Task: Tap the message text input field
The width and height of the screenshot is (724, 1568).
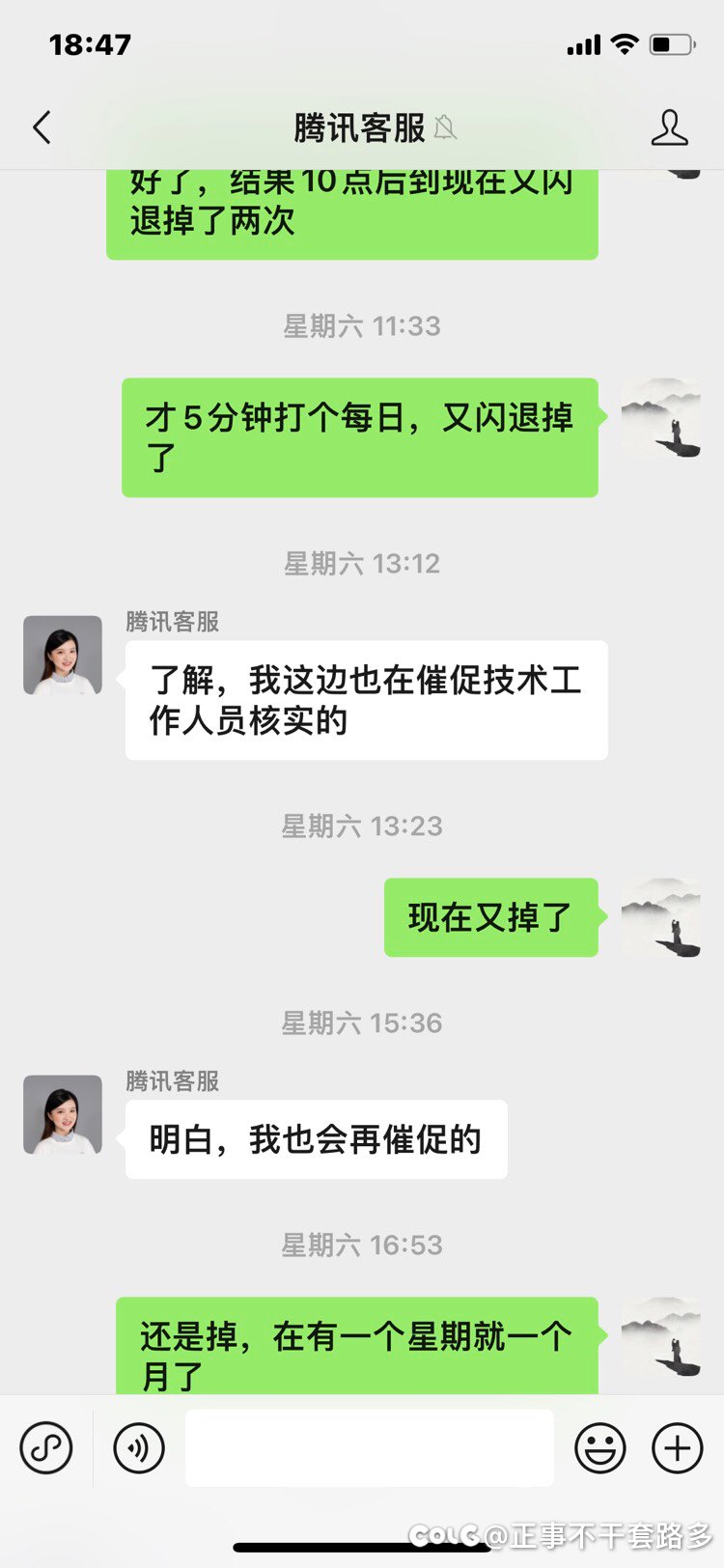Action: point(369,1448)
